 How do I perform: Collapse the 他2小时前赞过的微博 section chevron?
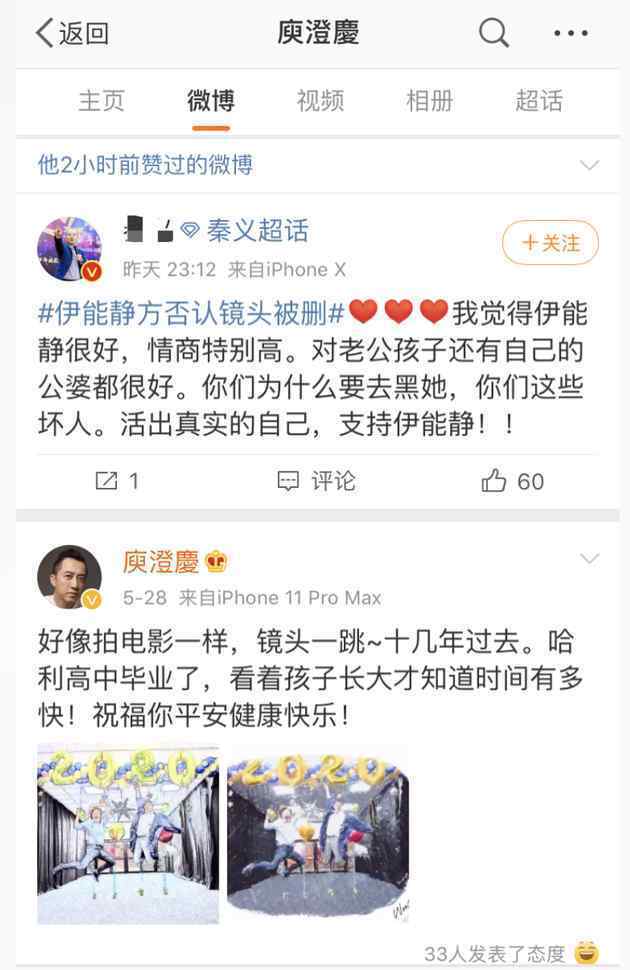(589, 165)
